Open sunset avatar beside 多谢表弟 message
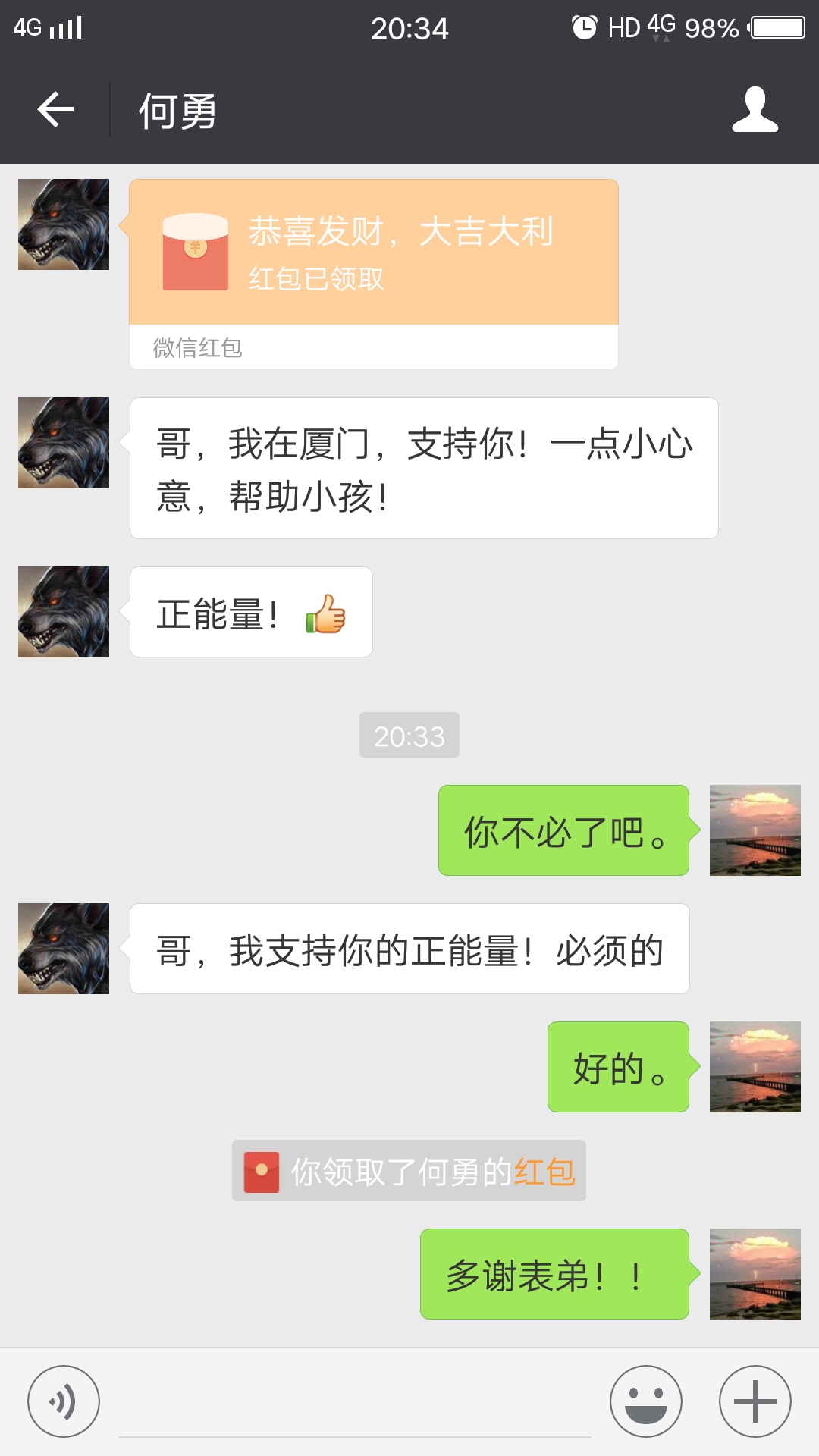This screenshot has width=819, height=1456. [x=755, y=1274]
